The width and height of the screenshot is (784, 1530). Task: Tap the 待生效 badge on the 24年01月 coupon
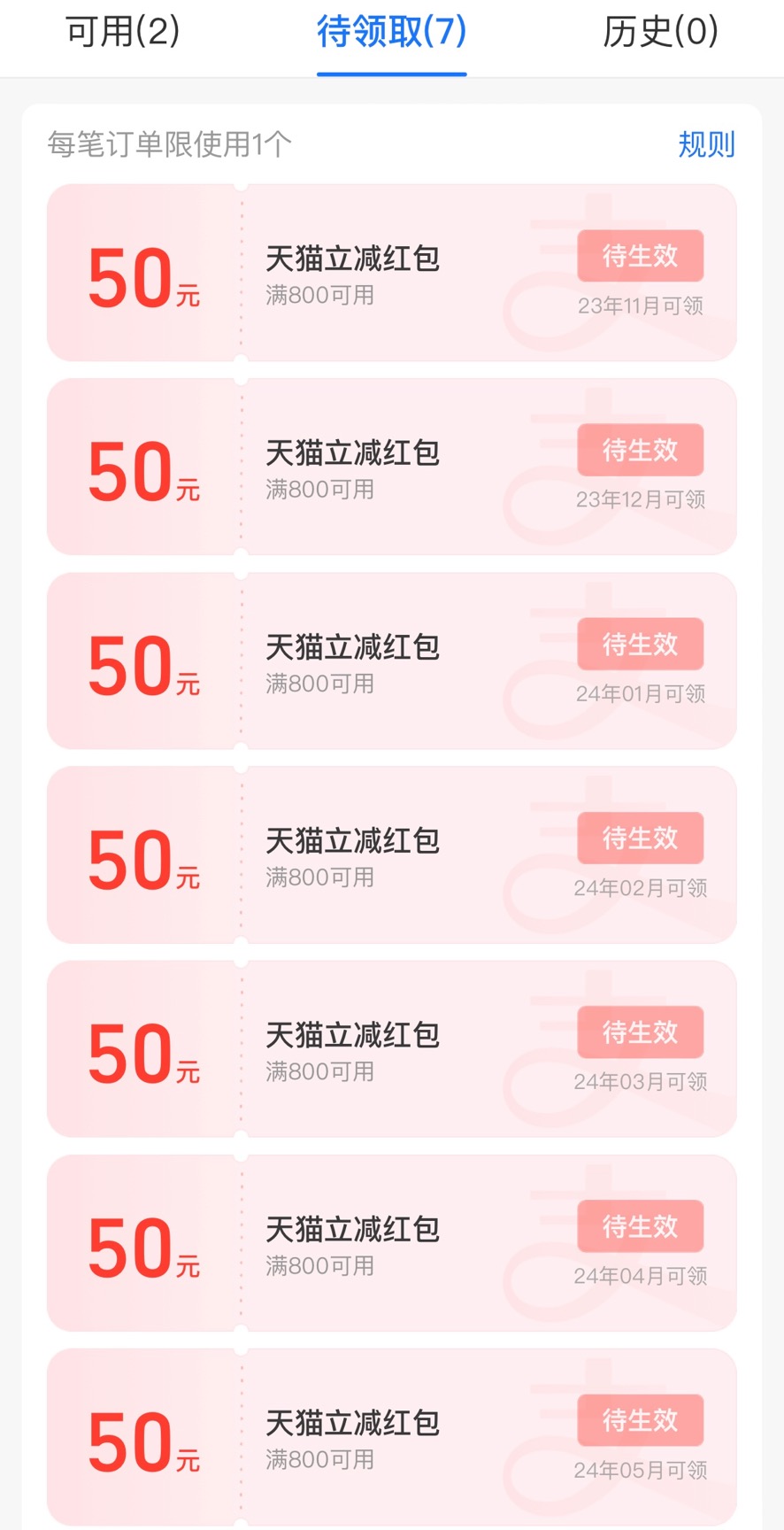tap(640, 644)
